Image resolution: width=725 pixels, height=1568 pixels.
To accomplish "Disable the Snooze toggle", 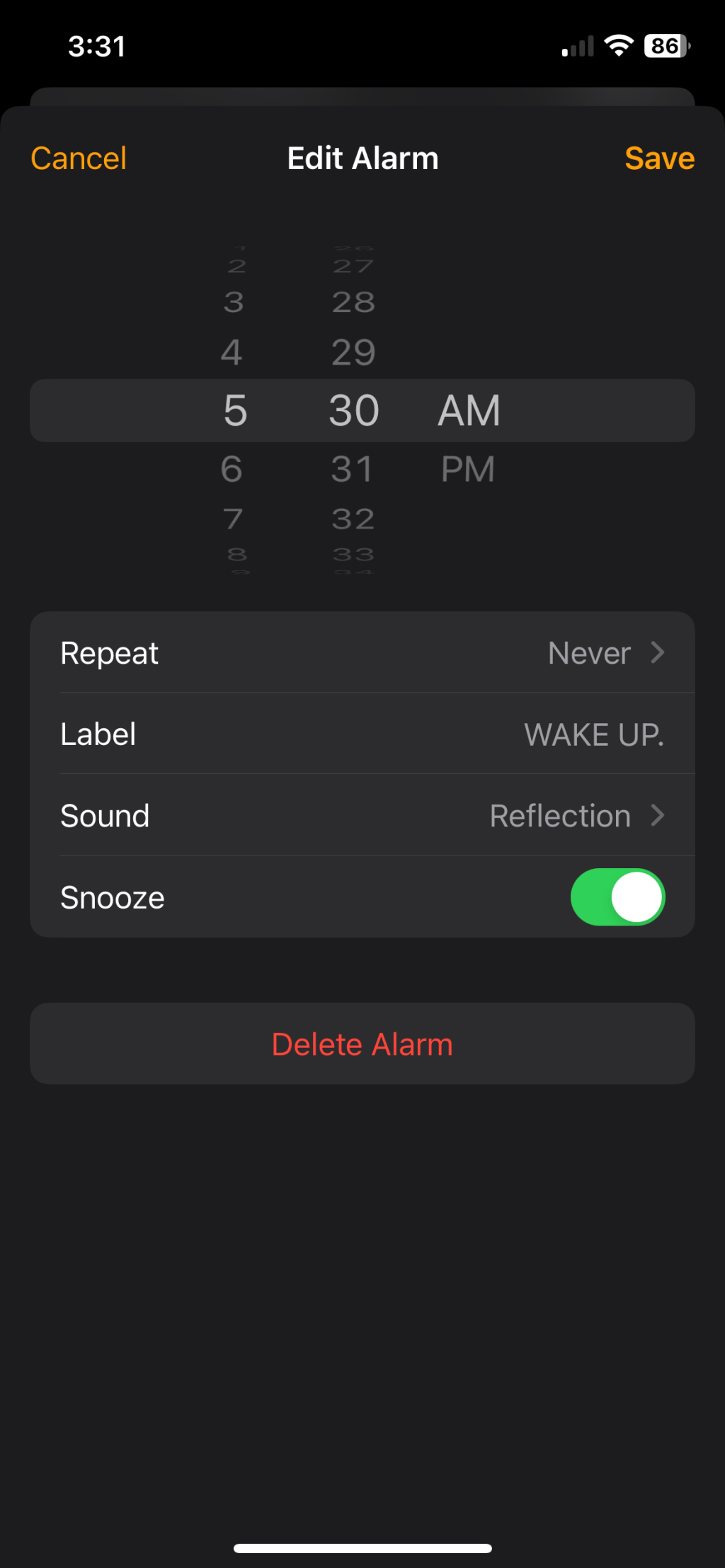I will click(x=617, y=897).
